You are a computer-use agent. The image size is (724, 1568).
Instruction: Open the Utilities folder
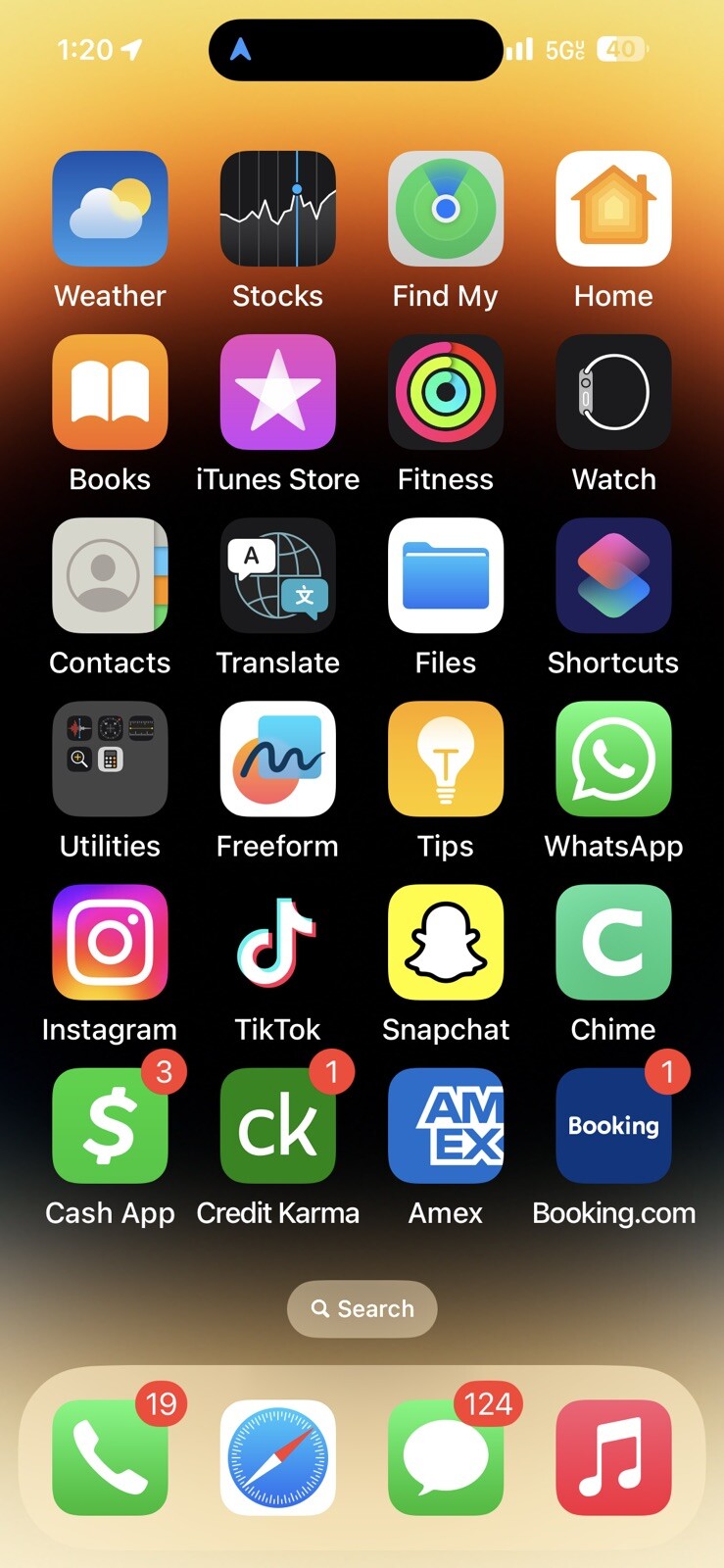(110, 759)
